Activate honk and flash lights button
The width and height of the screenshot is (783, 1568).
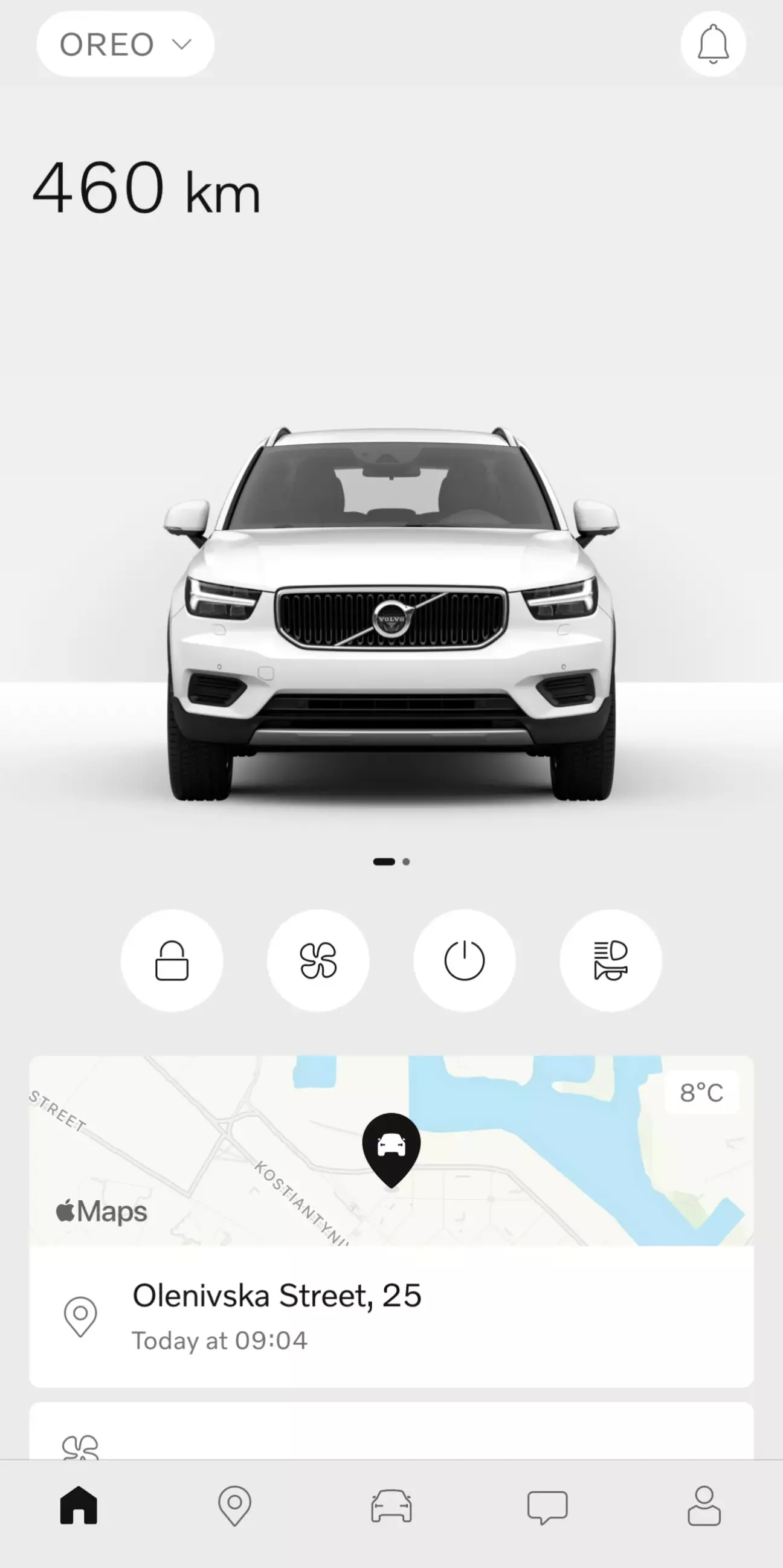pos(610,960)
